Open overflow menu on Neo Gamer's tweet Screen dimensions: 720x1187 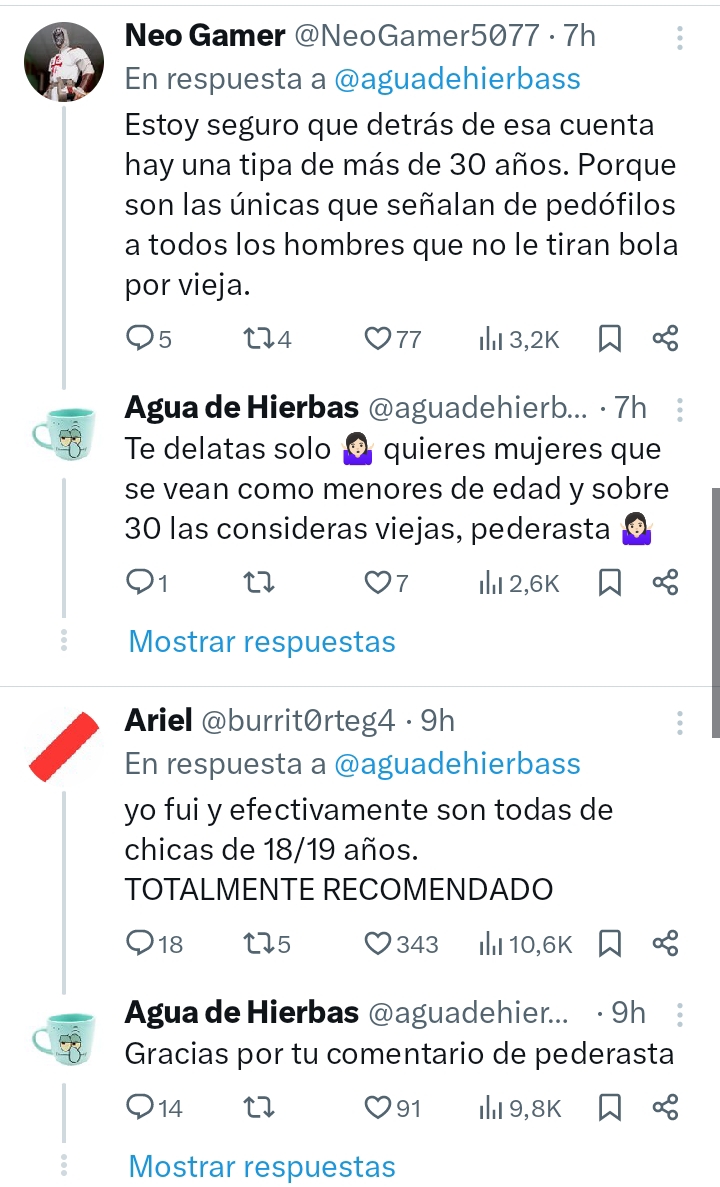pyautogui.click(x=680, y=38)
